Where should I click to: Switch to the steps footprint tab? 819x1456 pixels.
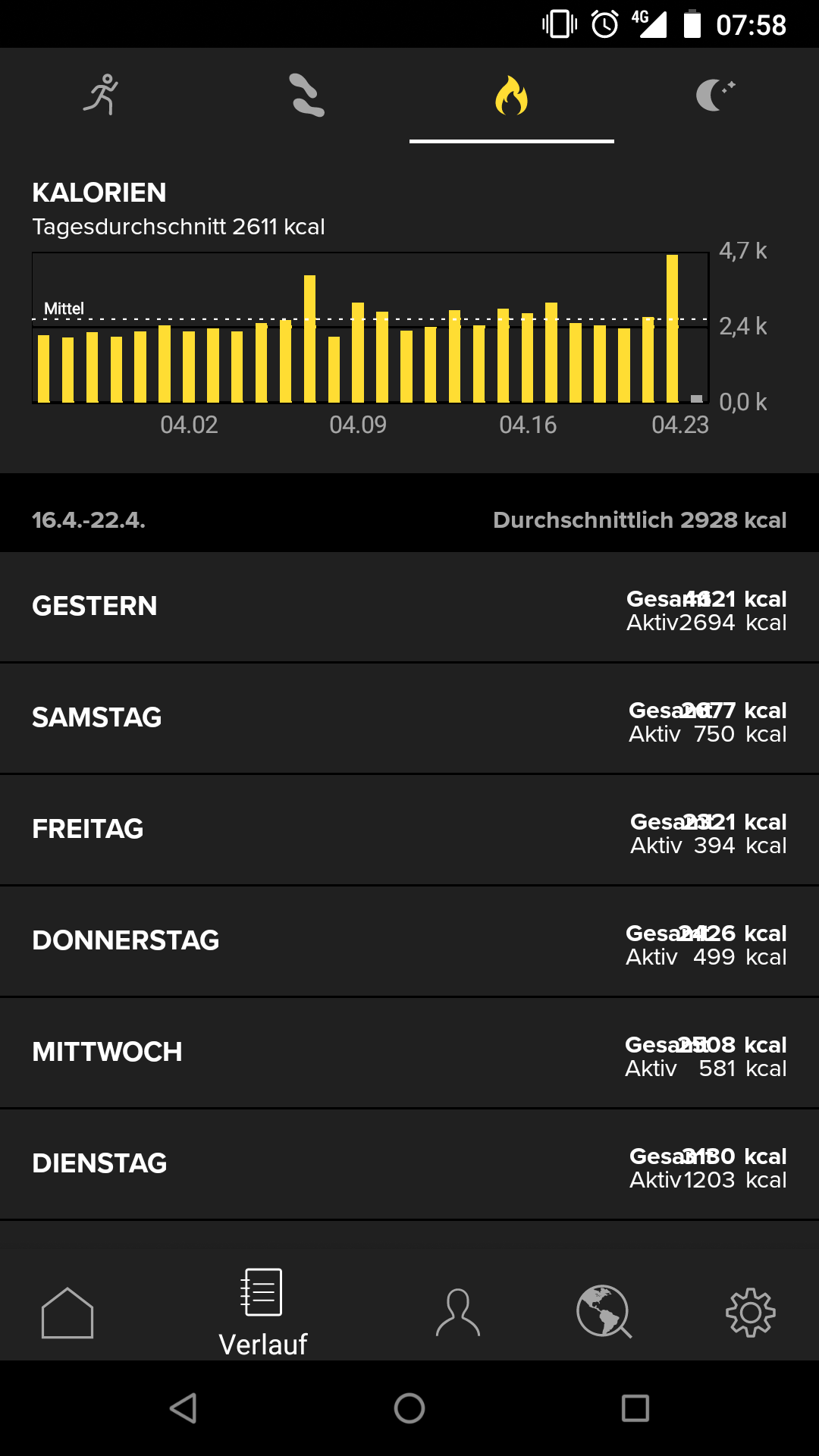coord(307,95)
